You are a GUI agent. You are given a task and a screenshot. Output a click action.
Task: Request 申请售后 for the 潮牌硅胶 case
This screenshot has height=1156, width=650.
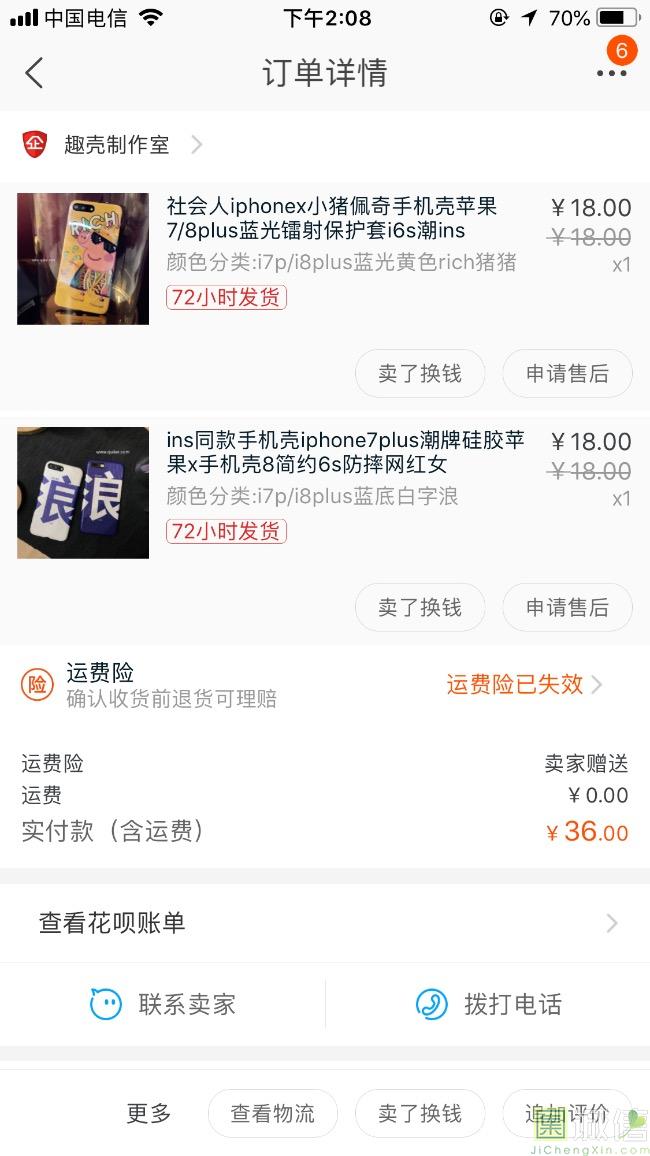567,608
